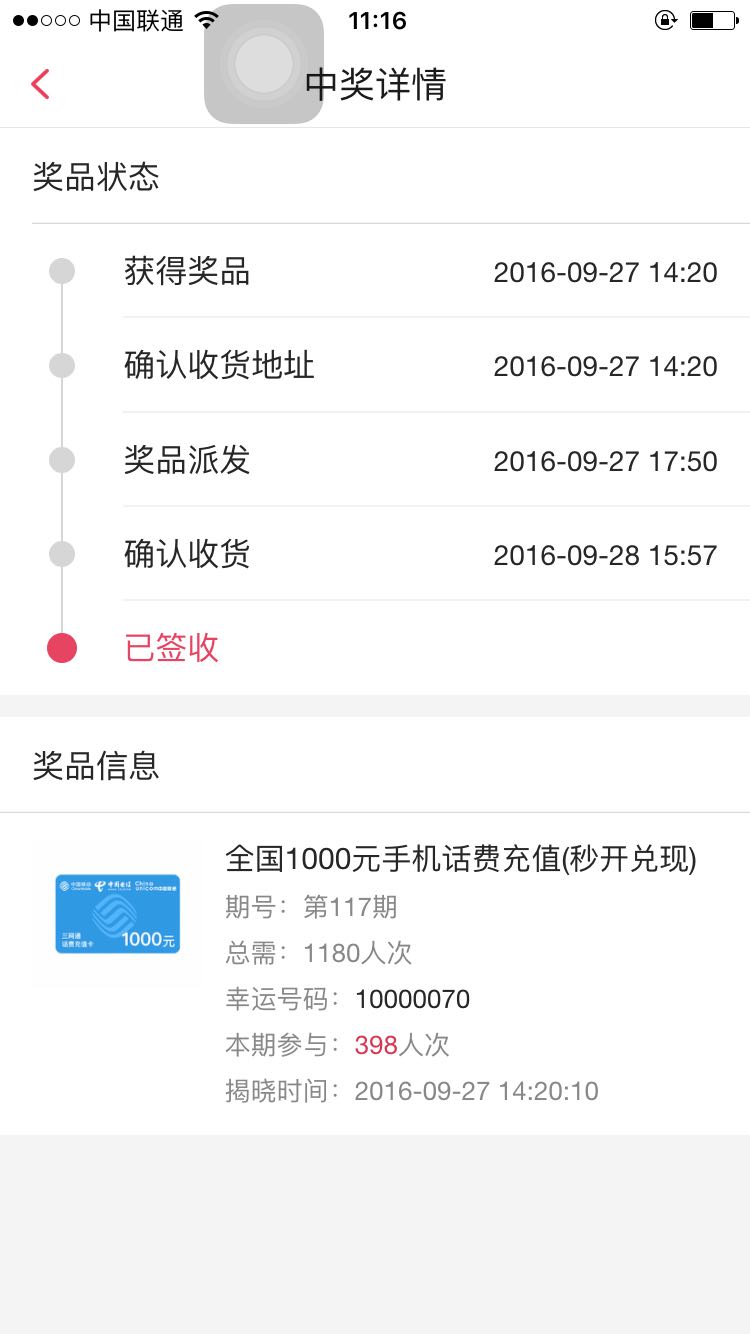750x1334 pixels.
Task: Go back from 中奖详情 page
Action: point(40,84)
